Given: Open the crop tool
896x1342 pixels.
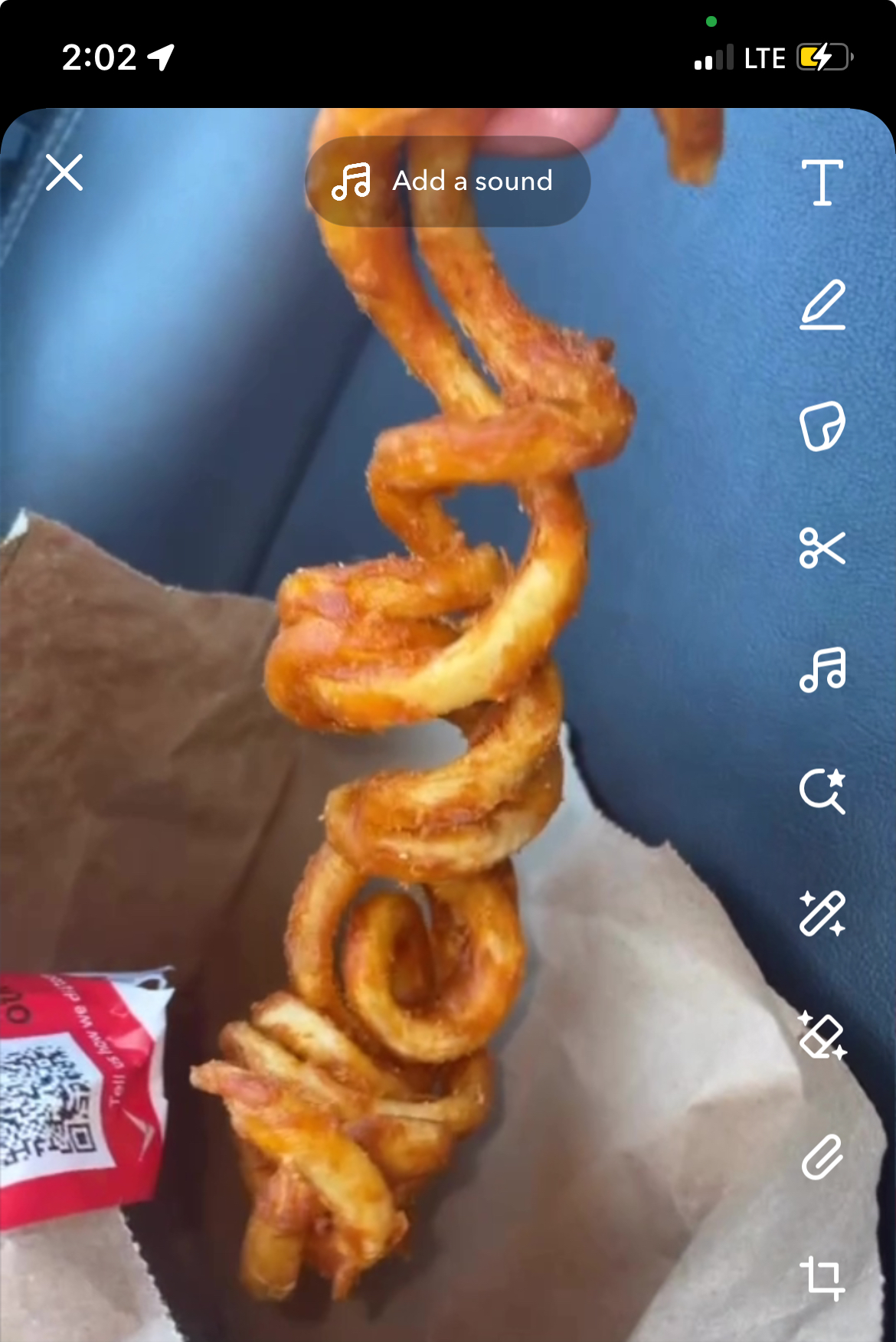Looking at the screenshot, I should [822, 1278].
